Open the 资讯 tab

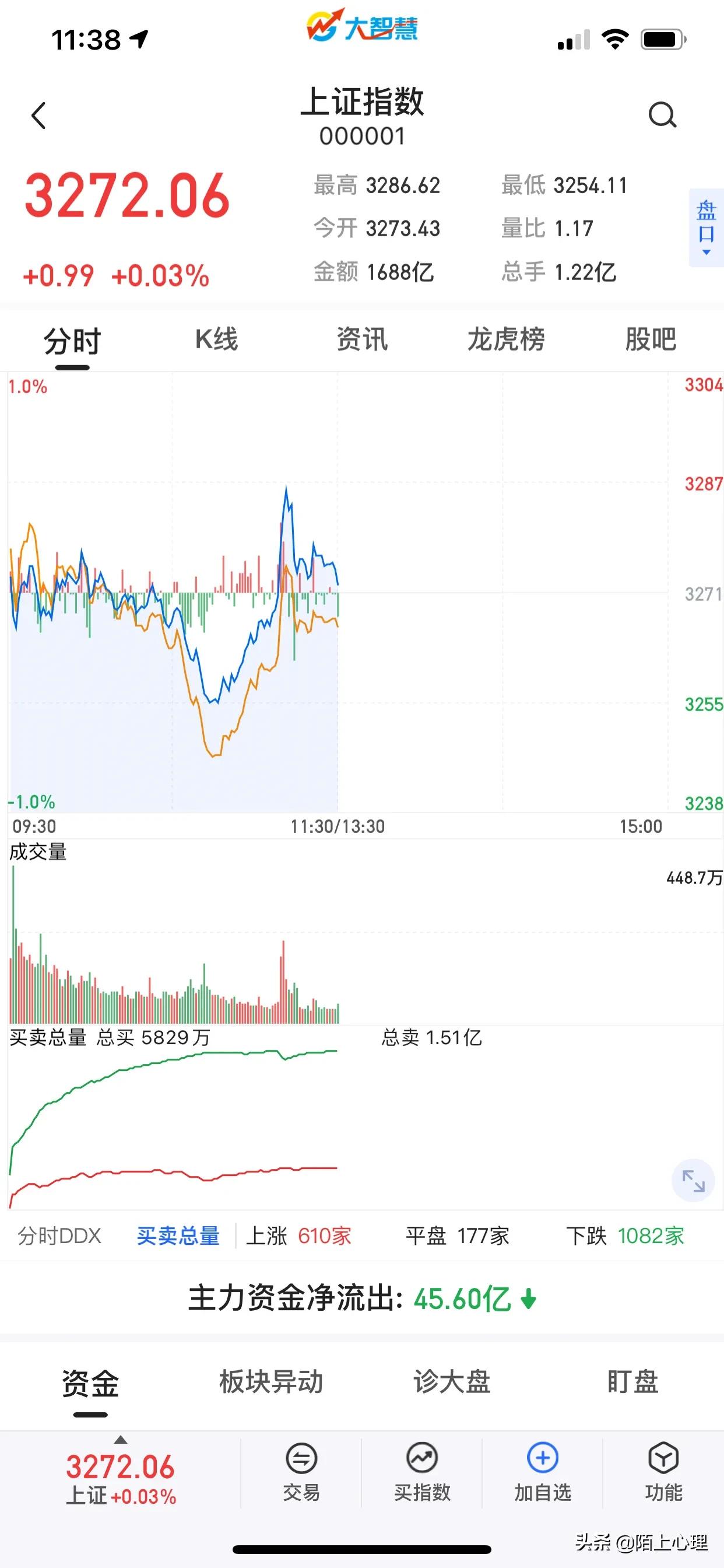pos(362,339)
